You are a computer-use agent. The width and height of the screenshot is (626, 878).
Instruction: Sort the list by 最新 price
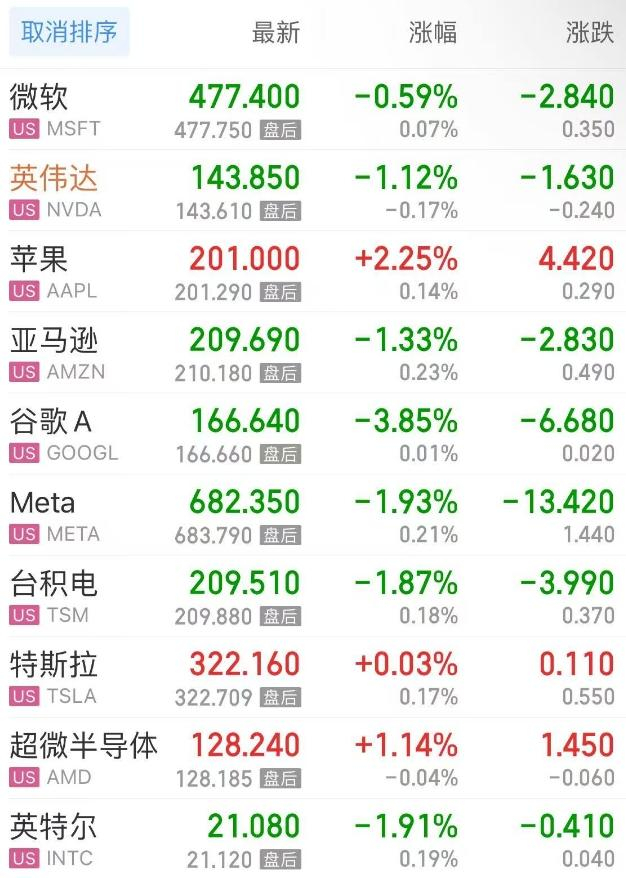[x=275, y=32]
